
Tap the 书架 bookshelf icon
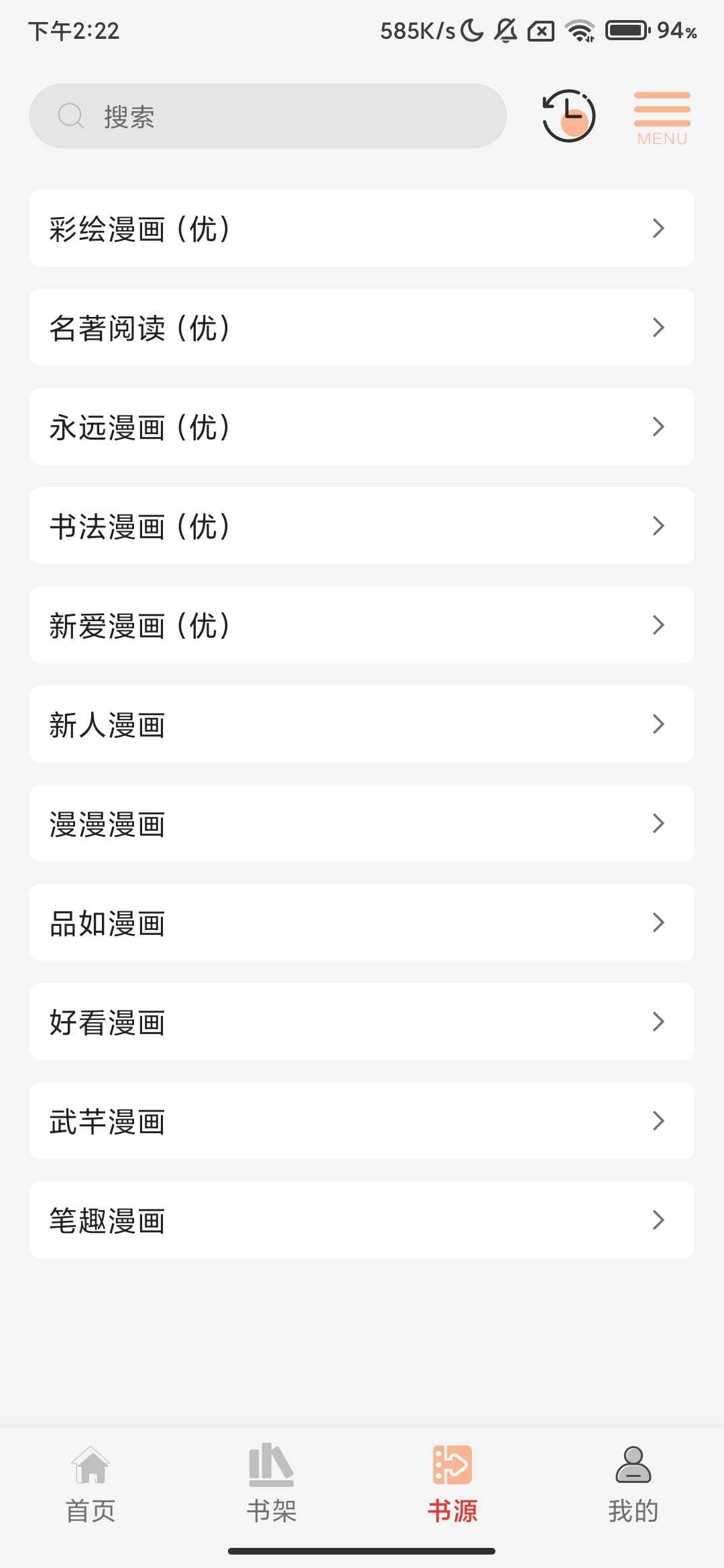[x=271, y=1465]
